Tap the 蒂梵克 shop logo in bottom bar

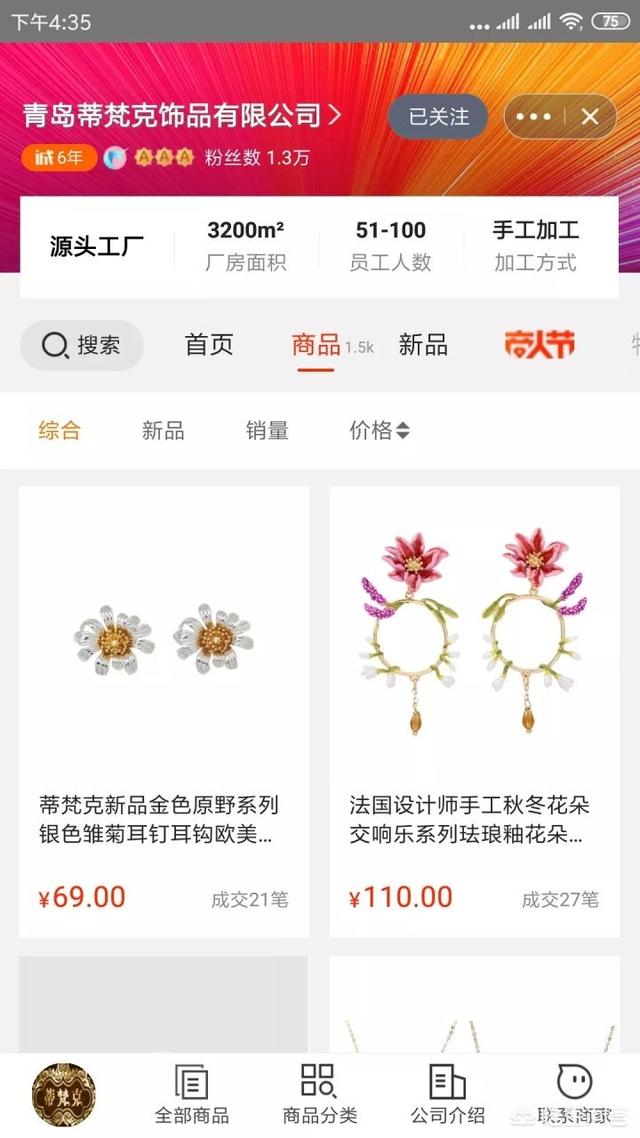tap(64, 1096)
